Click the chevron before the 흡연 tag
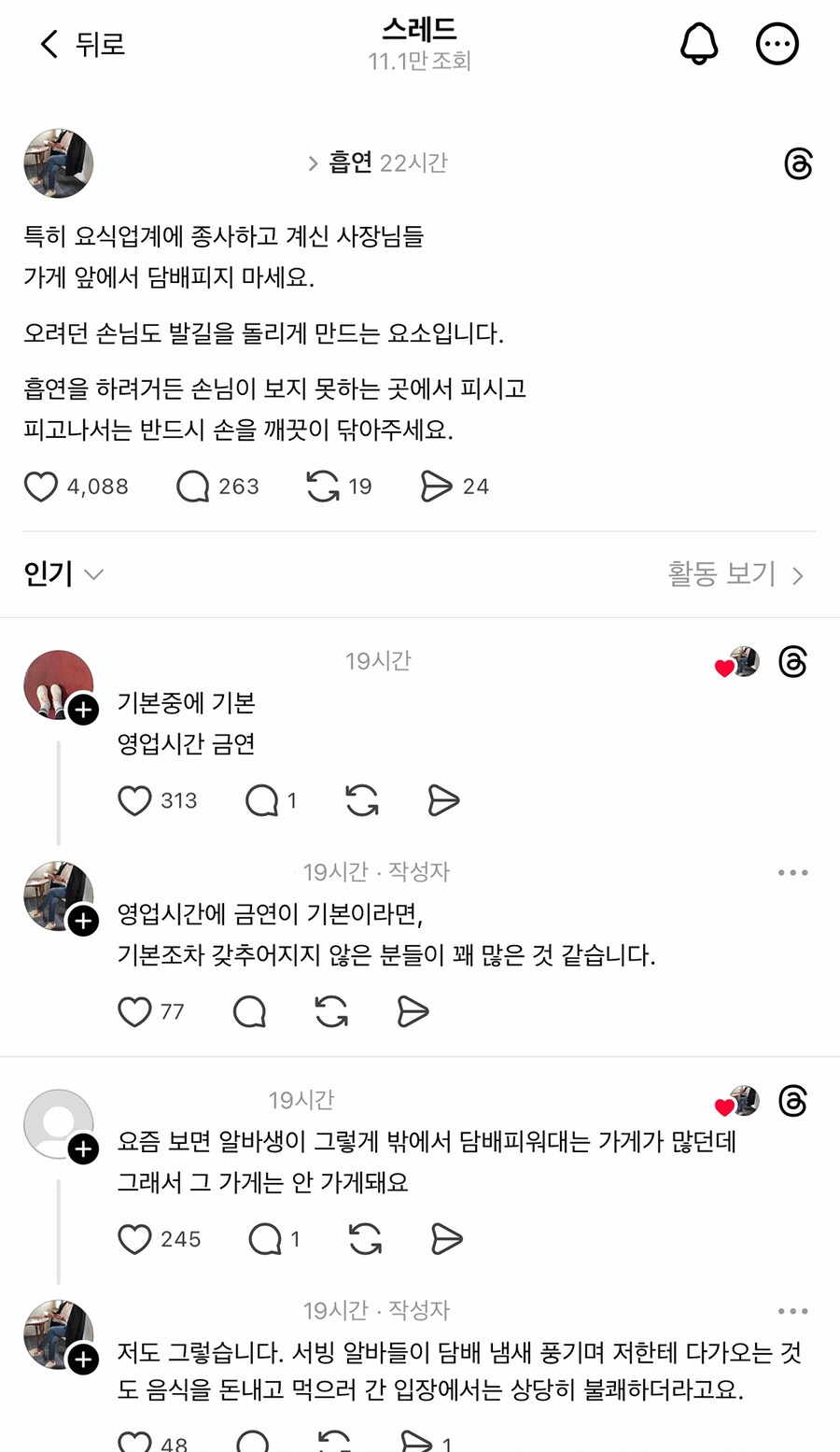Viewport: 840px width, 1452px height. coord(313,162)
